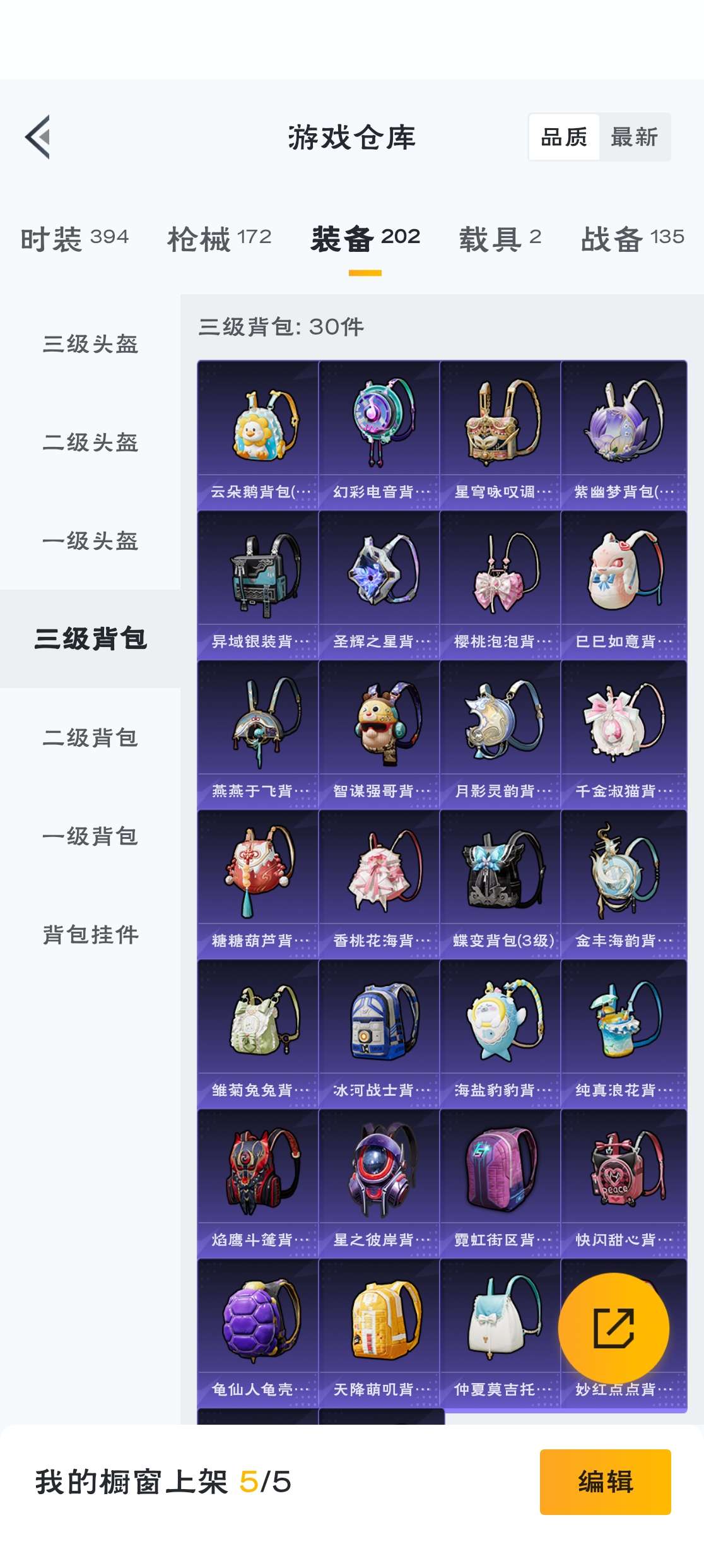
Task: Select the 一级头盔 category
Action: 90,541
